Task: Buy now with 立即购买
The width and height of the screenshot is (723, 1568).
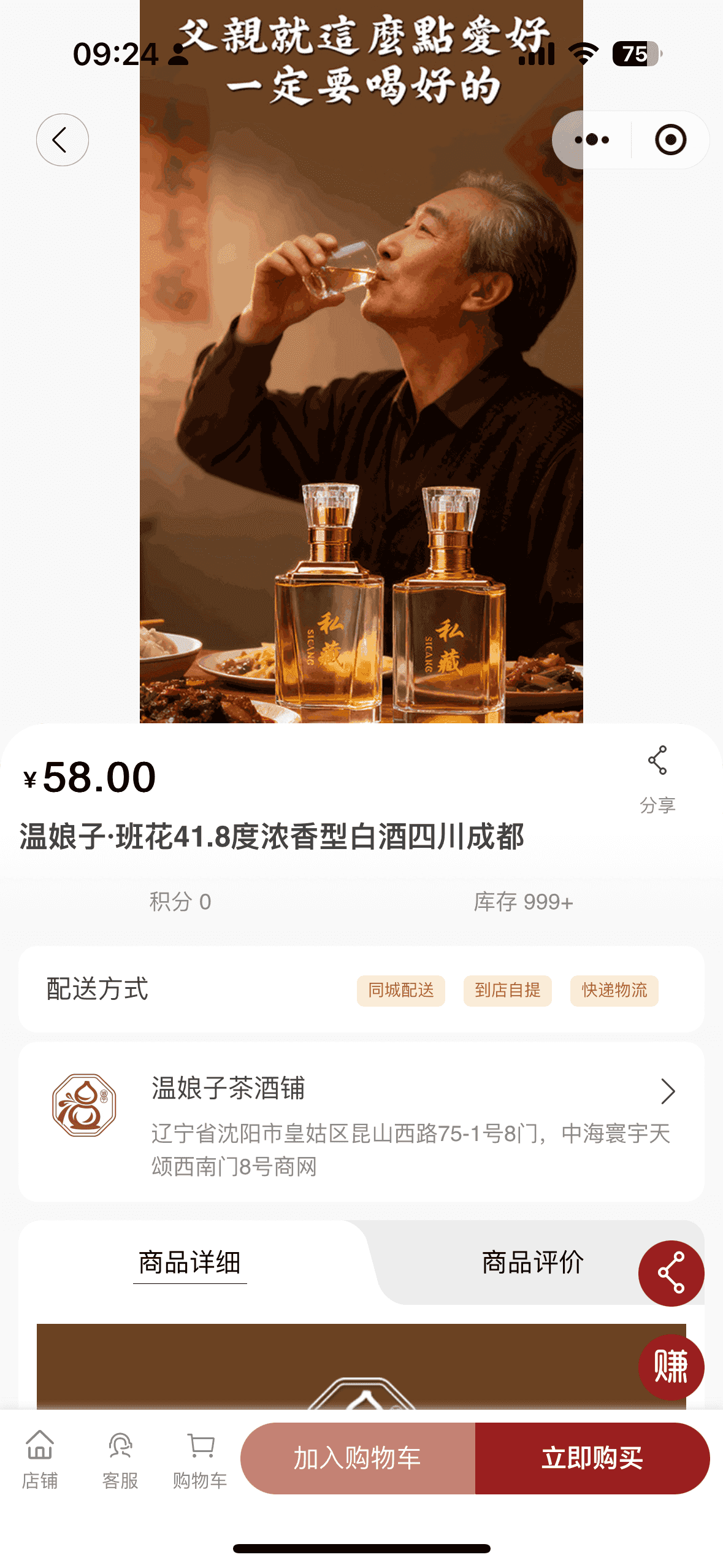Action: pos(592,1458)
